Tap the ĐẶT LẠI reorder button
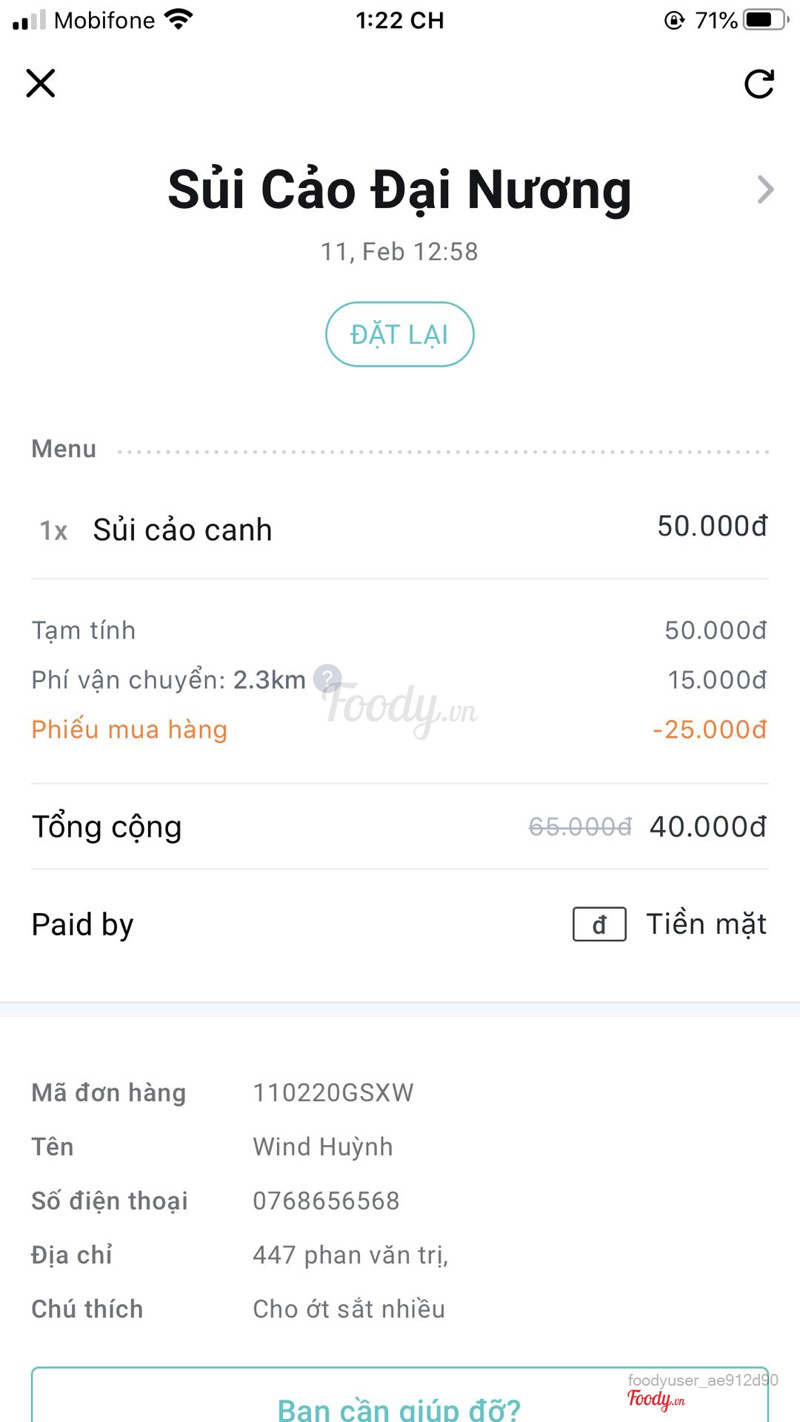800x1422 pixels. click(x=399, y=334)
